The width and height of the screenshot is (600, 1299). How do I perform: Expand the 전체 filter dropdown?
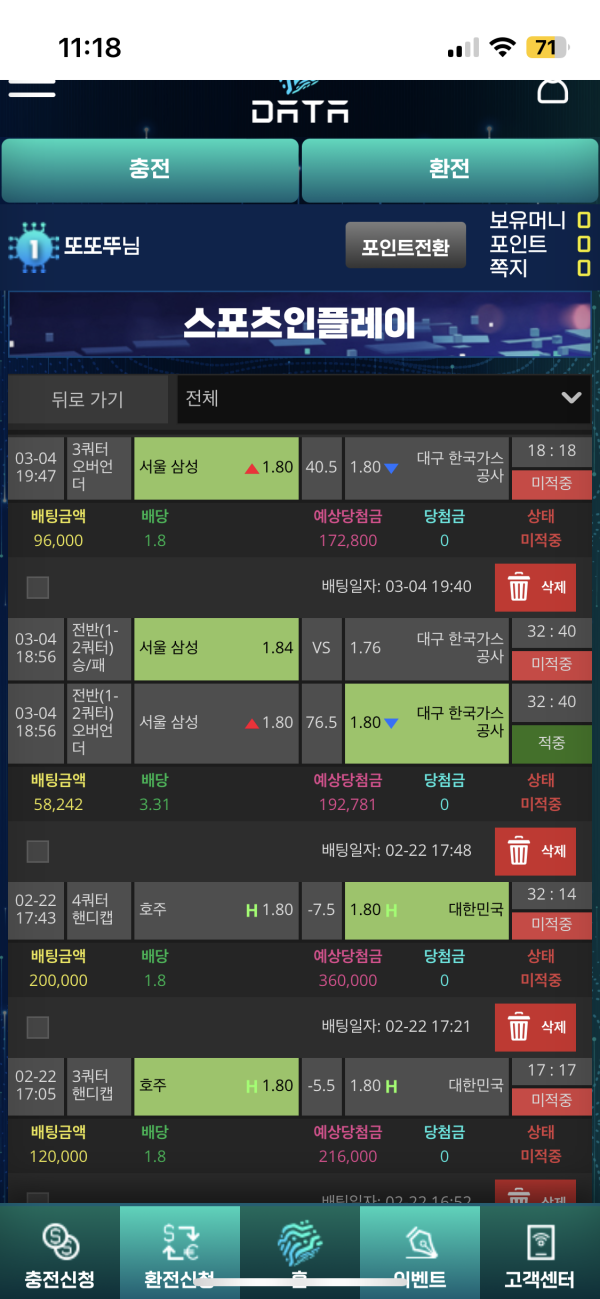[382, 398]
